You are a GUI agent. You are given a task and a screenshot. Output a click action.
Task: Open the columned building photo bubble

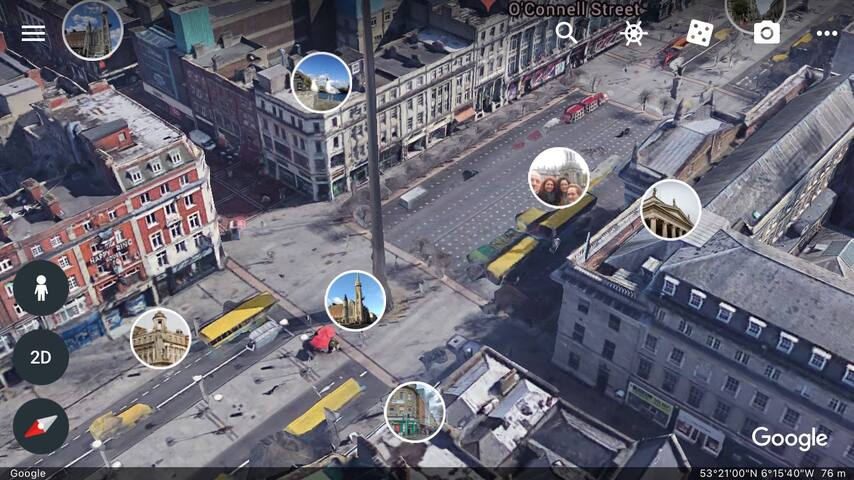pyautogui.click(x=670, y=209)
